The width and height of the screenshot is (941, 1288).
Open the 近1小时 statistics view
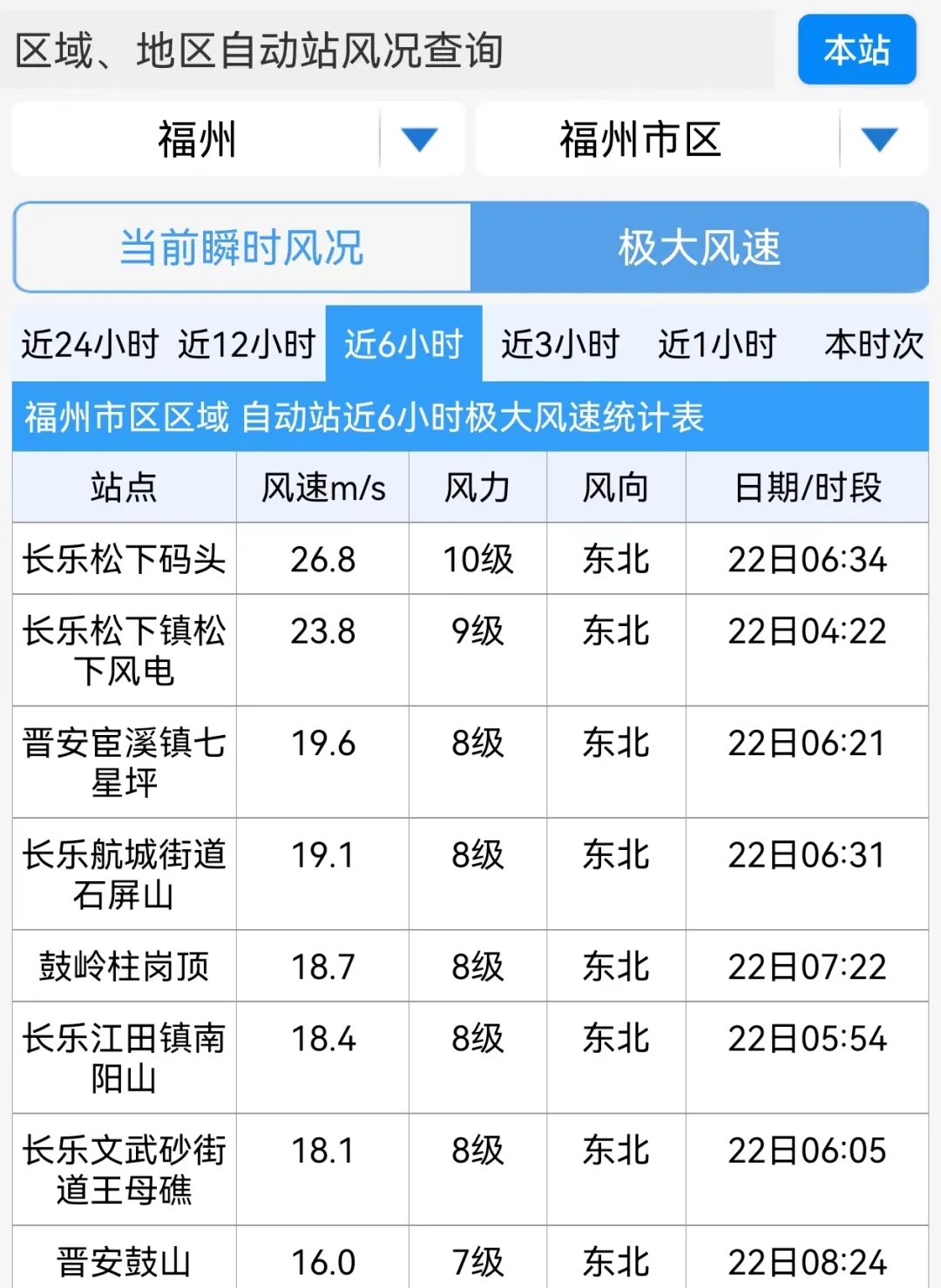(x=716, y=345)
